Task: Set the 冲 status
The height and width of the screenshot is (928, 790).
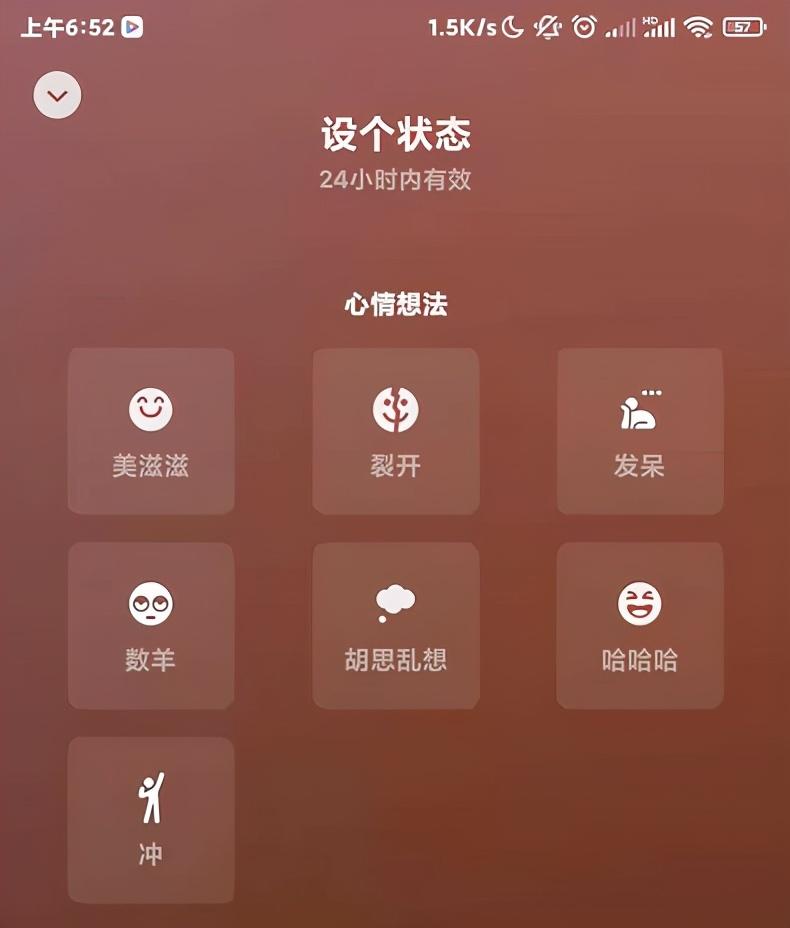Action: tap(151, 820)
